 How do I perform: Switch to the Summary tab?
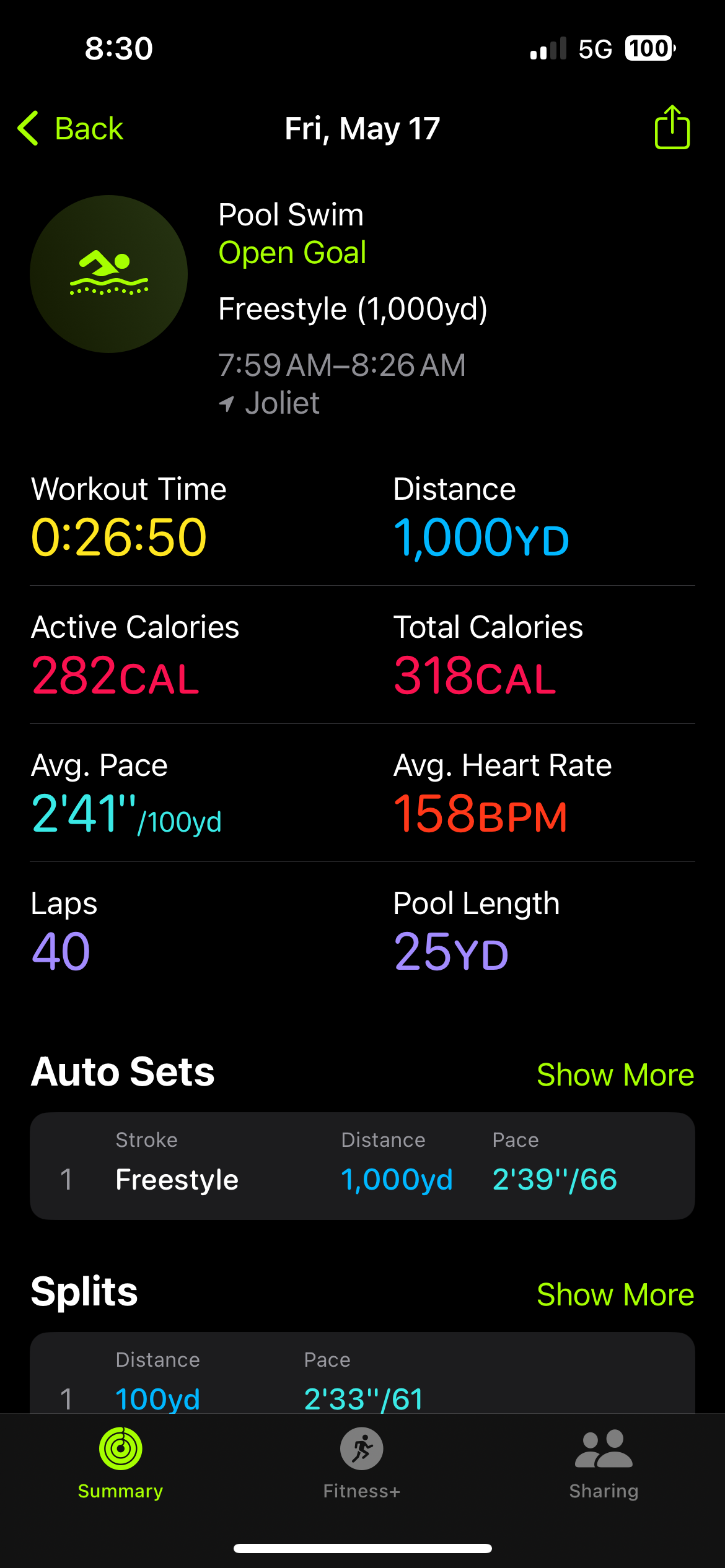pyautogui.click(x=121, y=1464)
